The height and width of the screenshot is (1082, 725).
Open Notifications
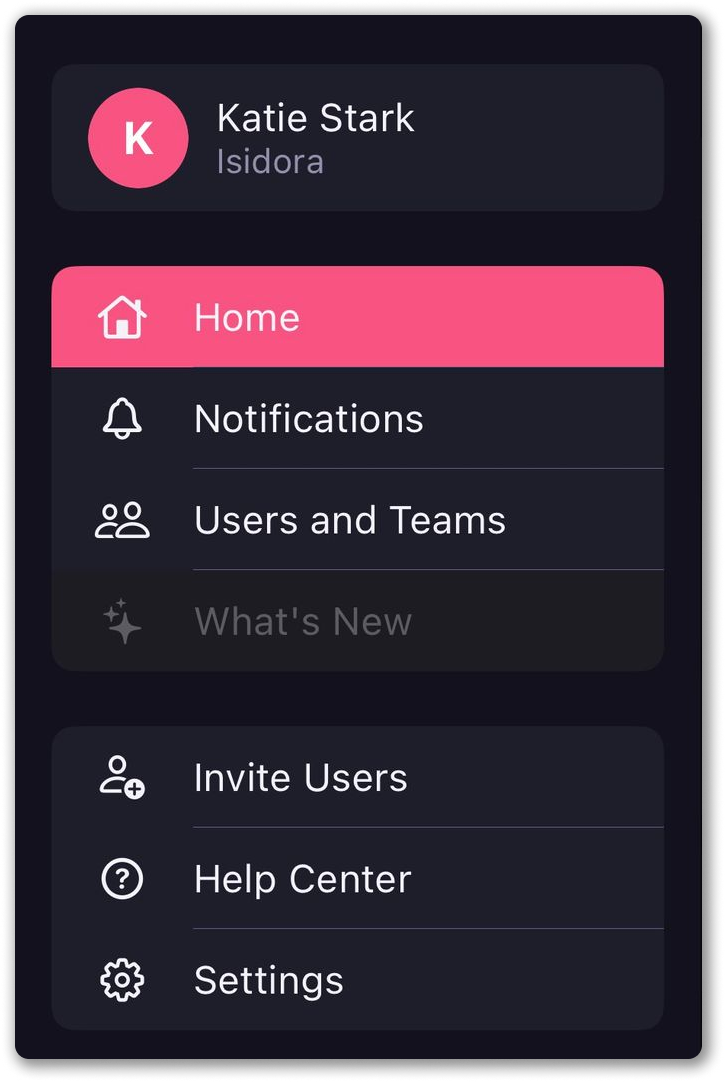point(357,418)
